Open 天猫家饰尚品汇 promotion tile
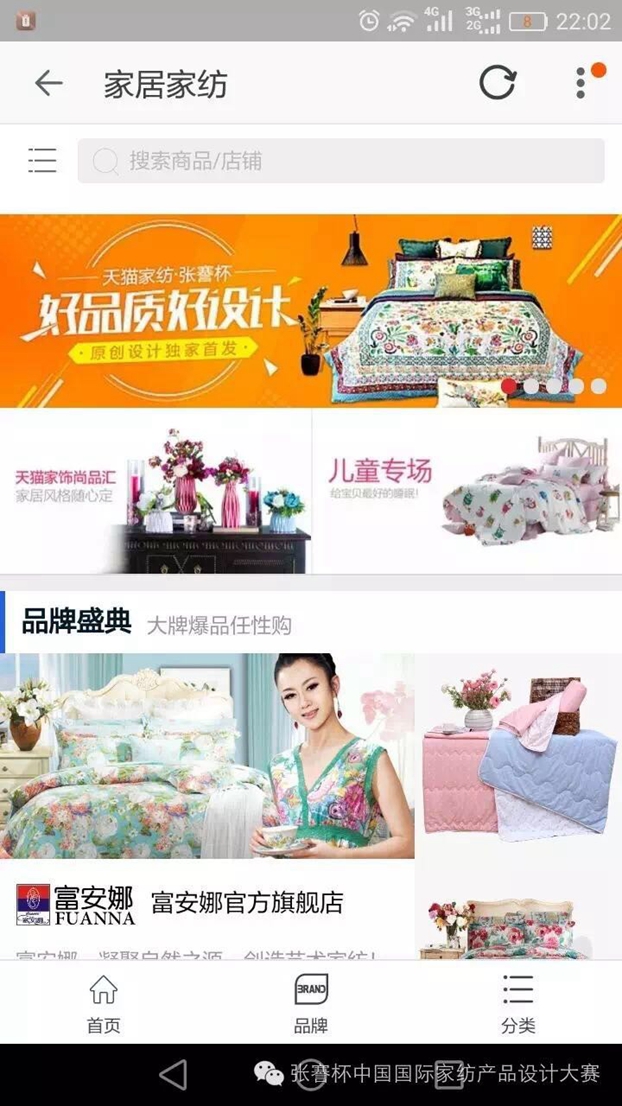 [155, 492]
